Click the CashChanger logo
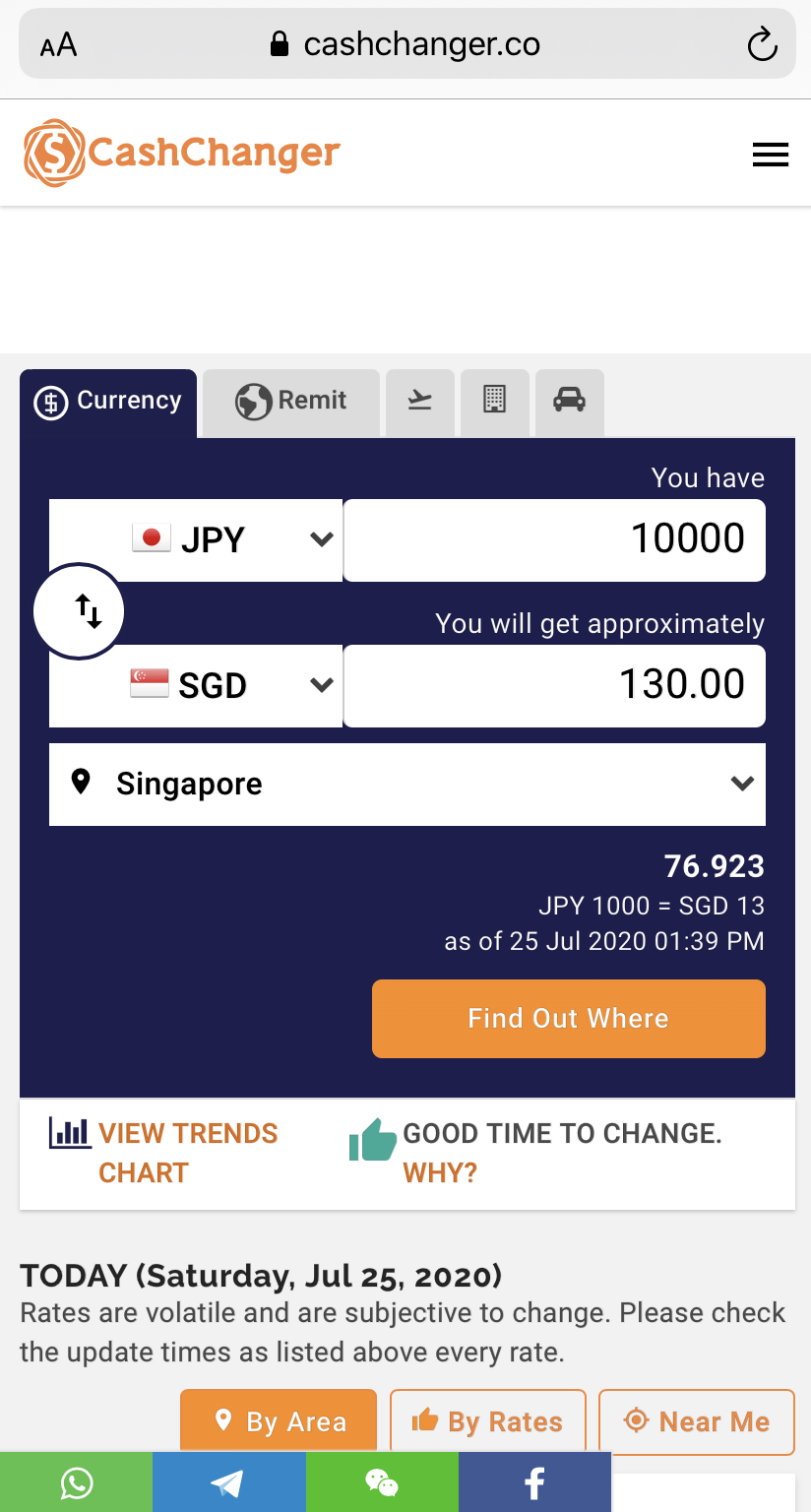This screenshot has height=1512, width=811. coord(181,151)
